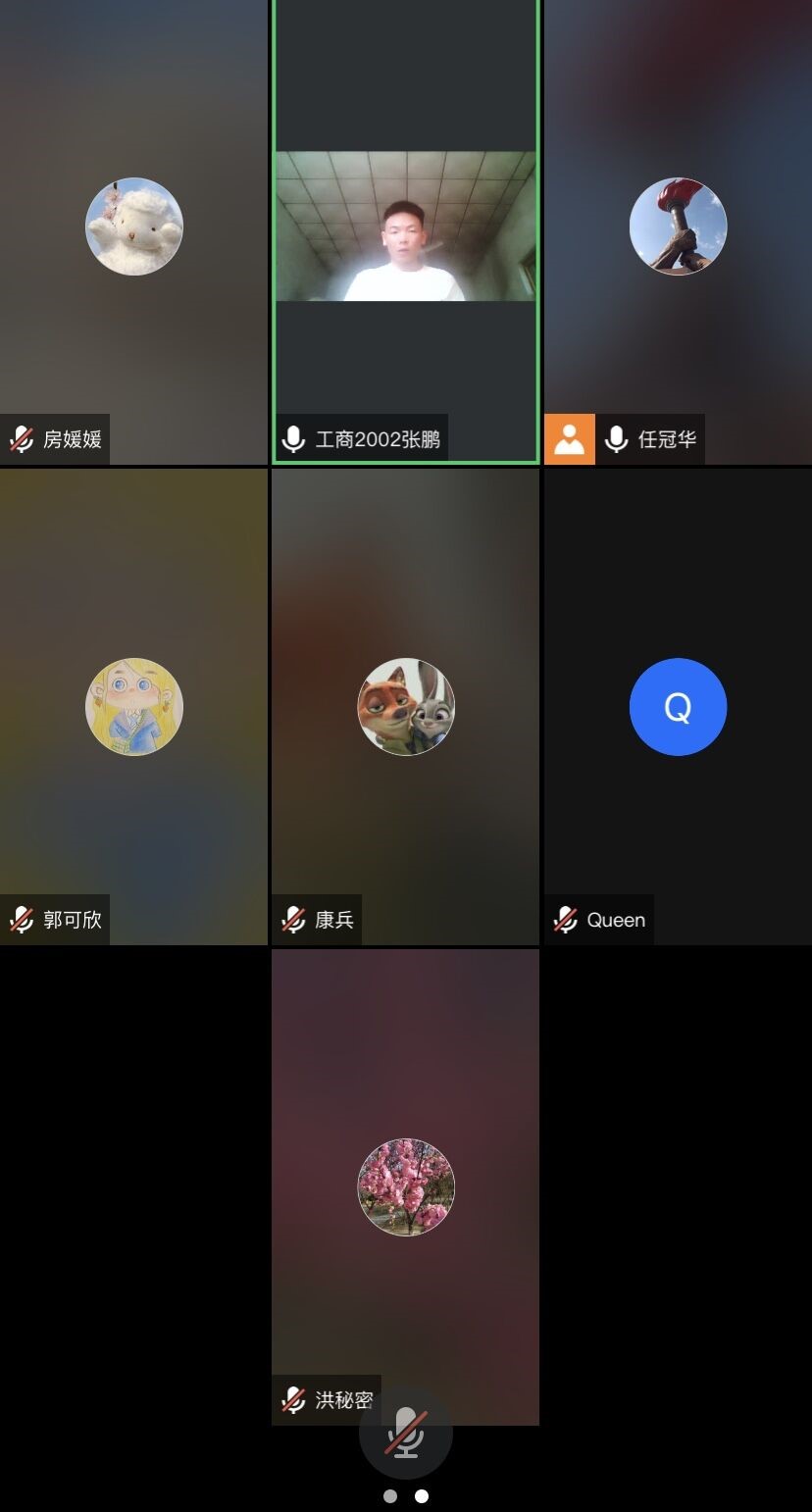Viewport: 812px width, 1512px height.
Task: Unmute your microphone
Action: tap(405, 1433)
